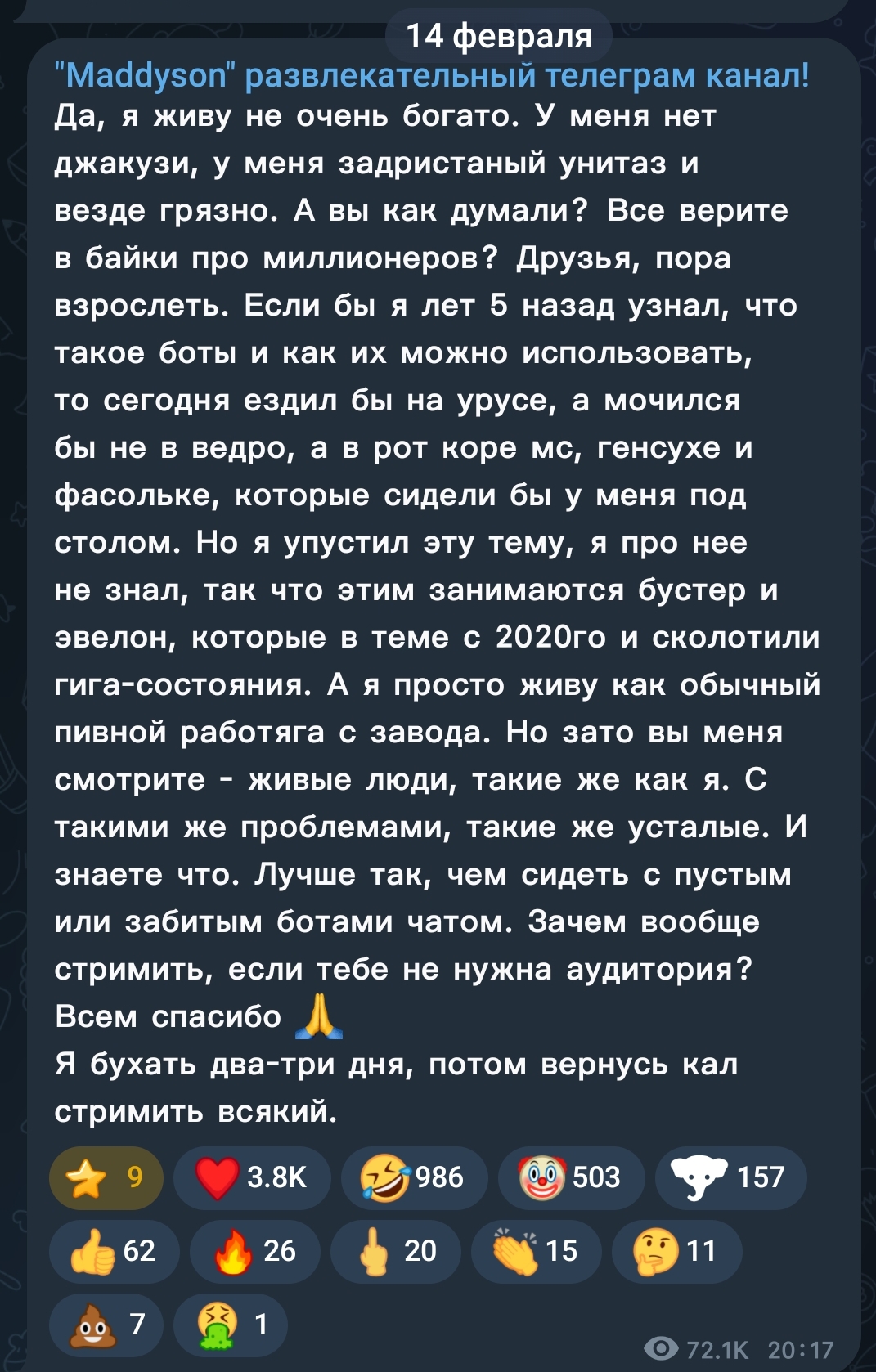876x1372 pixels.
Task: Tap the laughing emoji reaction 986
Action: pyautogui.click(x=414, y=1177)
